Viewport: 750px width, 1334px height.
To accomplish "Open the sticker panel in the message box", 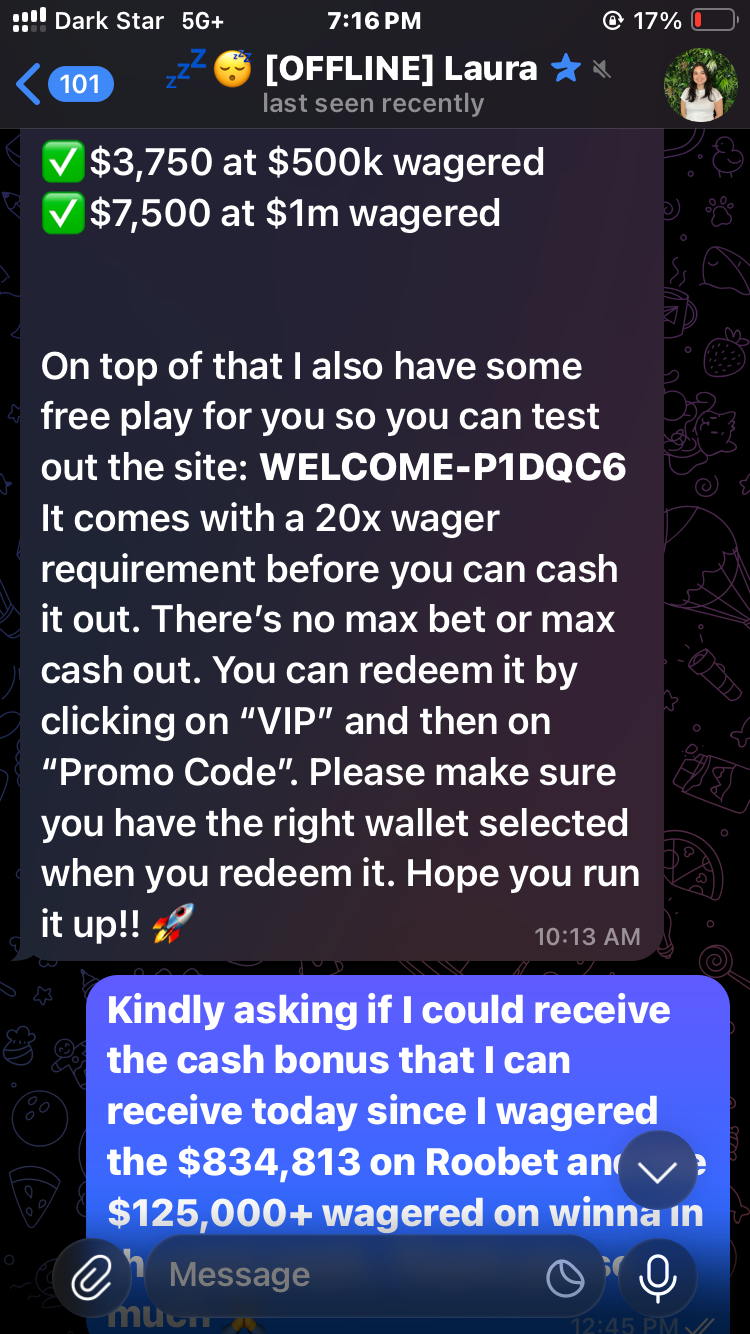I will click(x=565, y=1277).
